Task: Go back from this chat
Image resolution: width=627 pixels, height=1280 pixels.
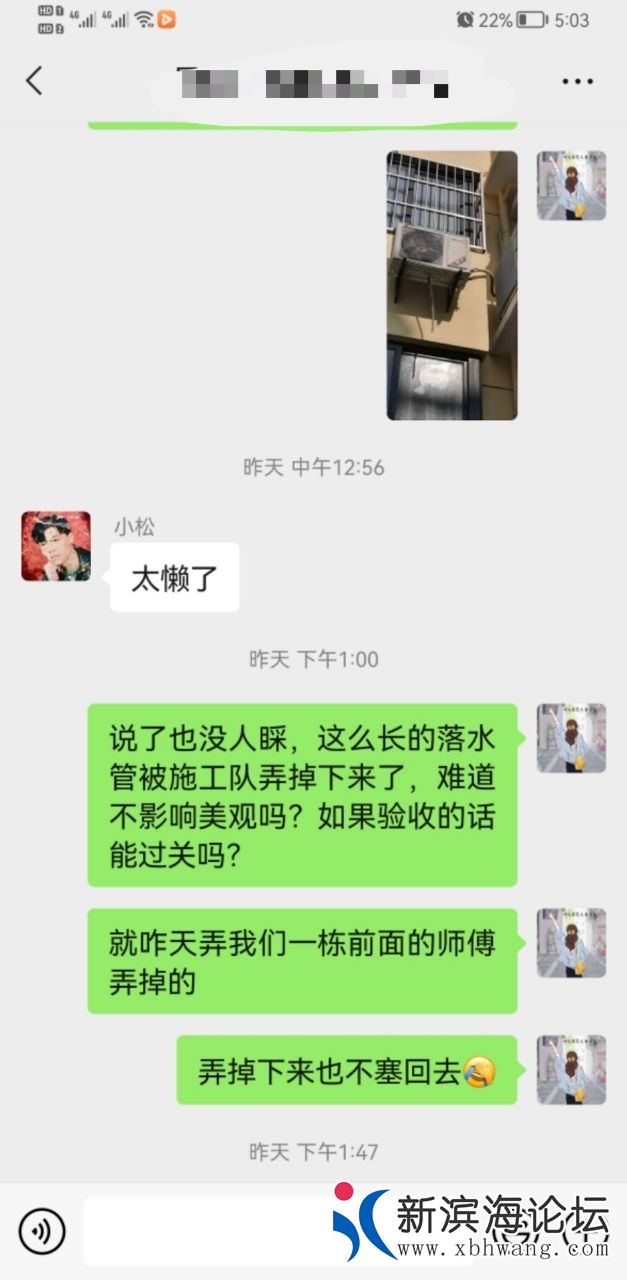Action: [34, 81]
